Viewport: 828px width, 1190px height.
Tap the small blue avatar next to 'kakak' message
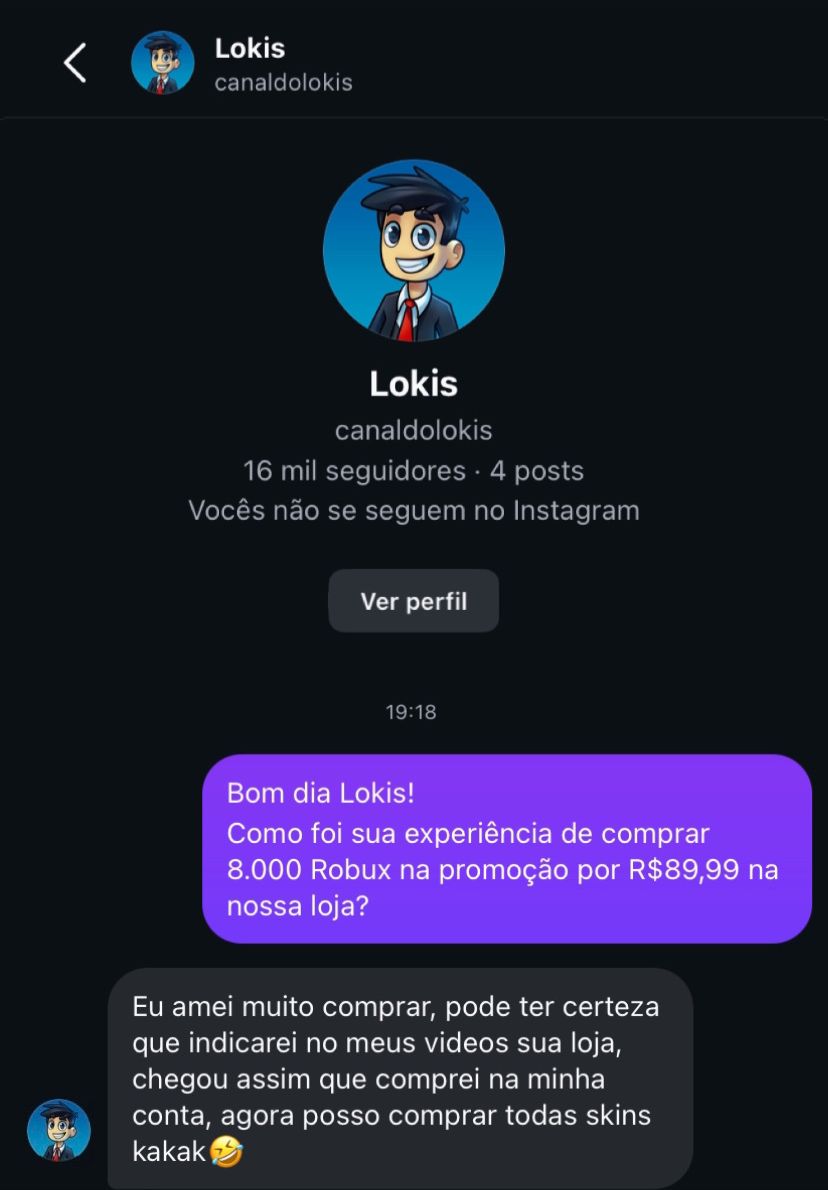58,1130
